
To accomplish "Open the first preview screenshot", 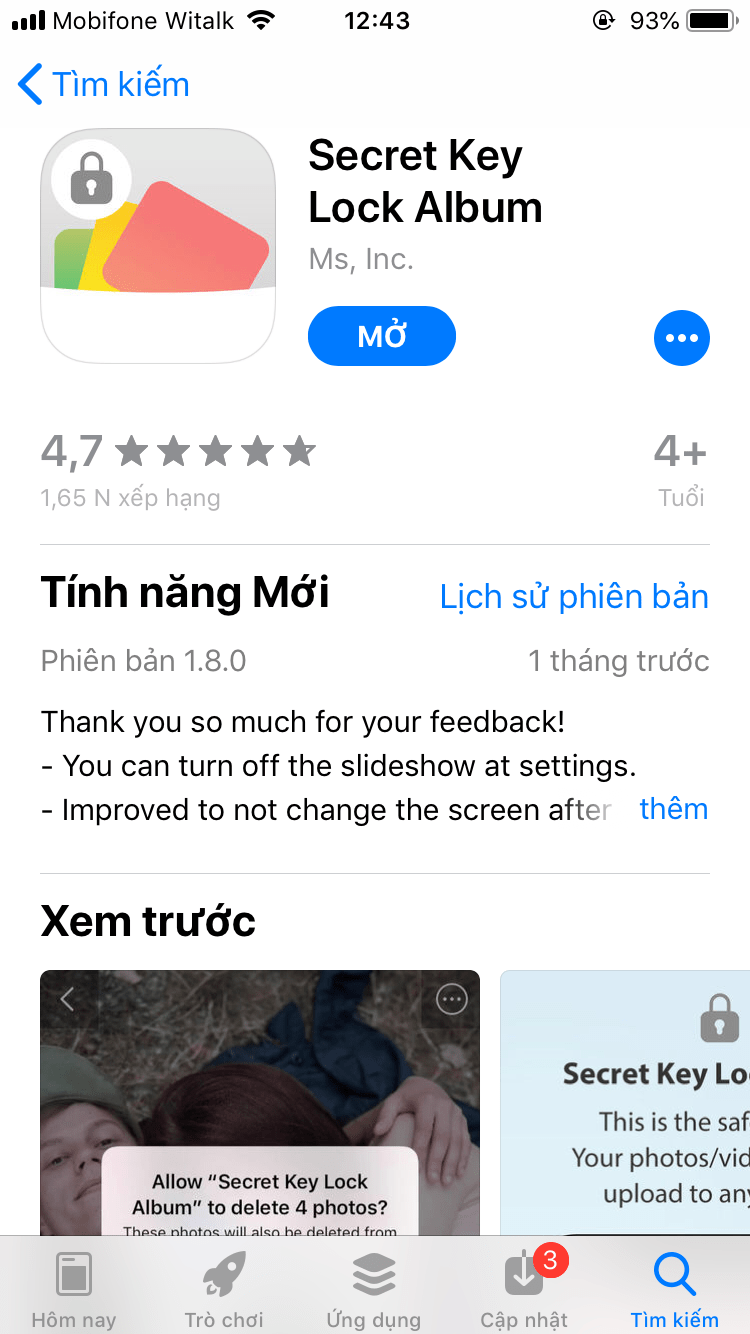I will click(260, 1100).
